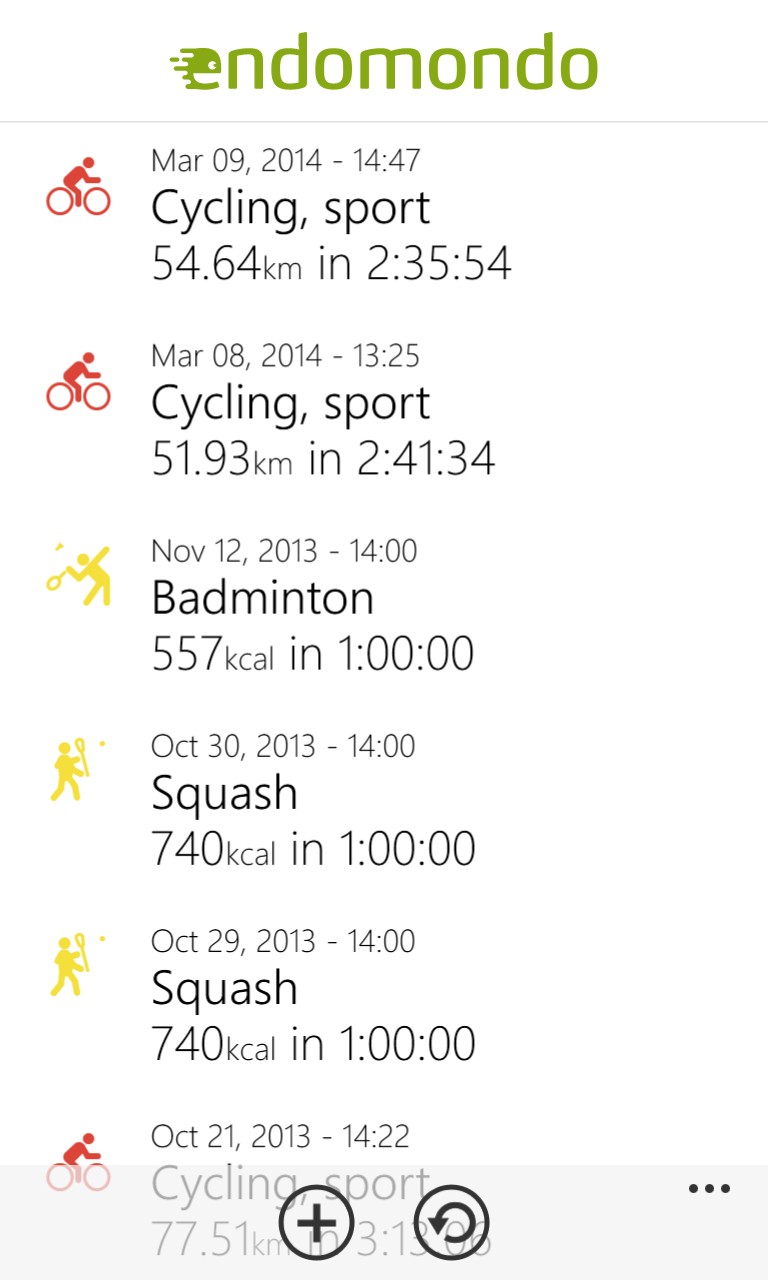Screen dimensions: 768x1280
Task: Open the Mar 09, 2014 cycling workout
Action: (x=384, y=215)
